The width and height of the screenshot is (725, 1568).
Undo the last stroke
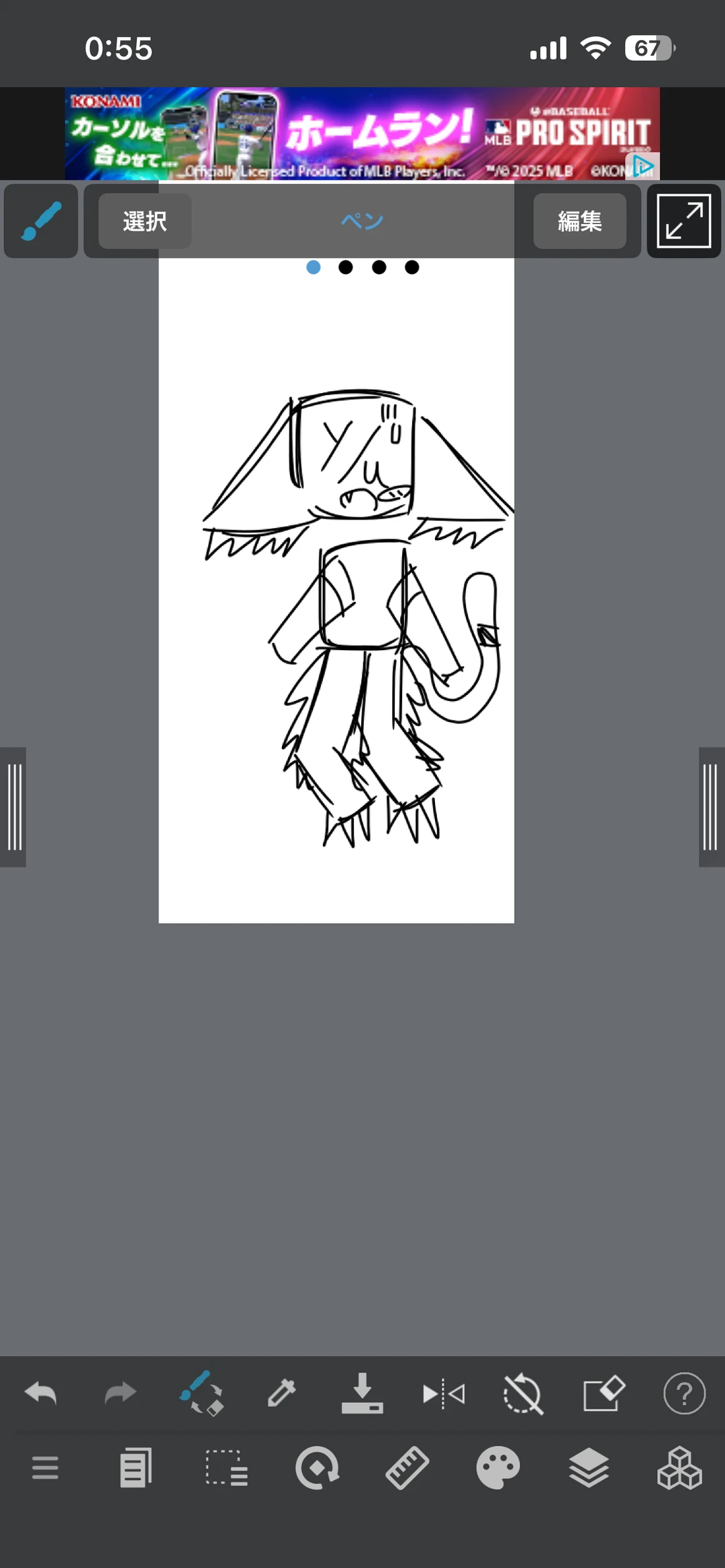pos(41,1394)
